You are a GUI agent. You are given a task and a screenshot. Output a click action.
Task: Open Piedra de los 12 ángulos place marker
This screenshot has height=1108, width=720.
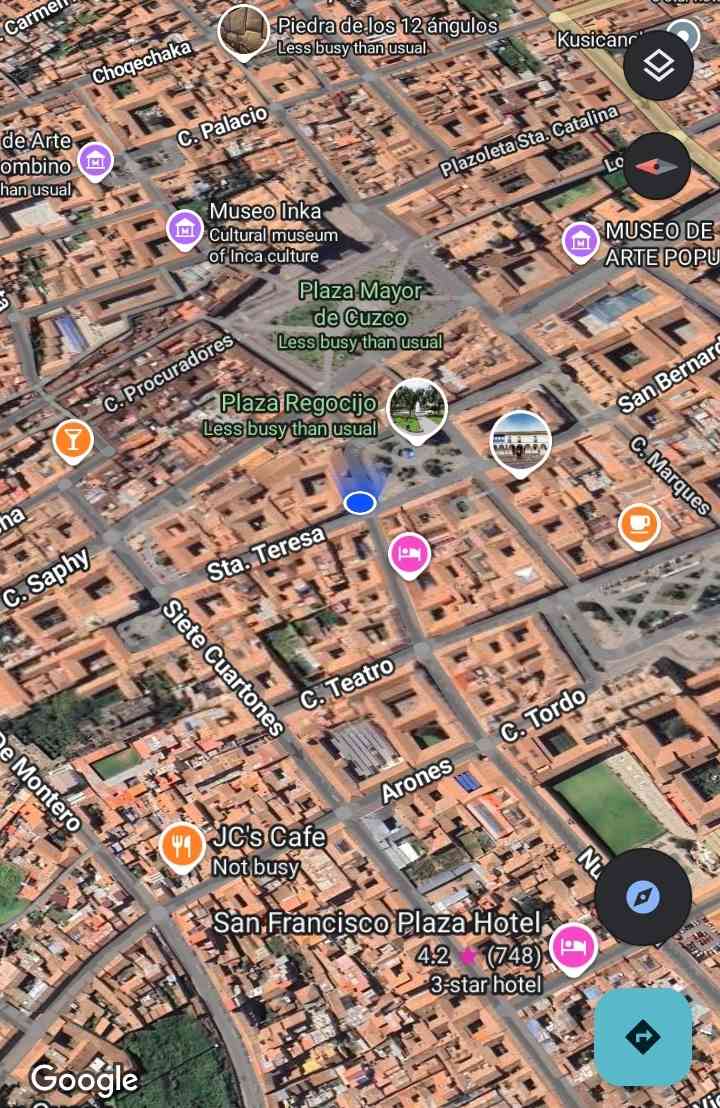click(x=243, y=30)
